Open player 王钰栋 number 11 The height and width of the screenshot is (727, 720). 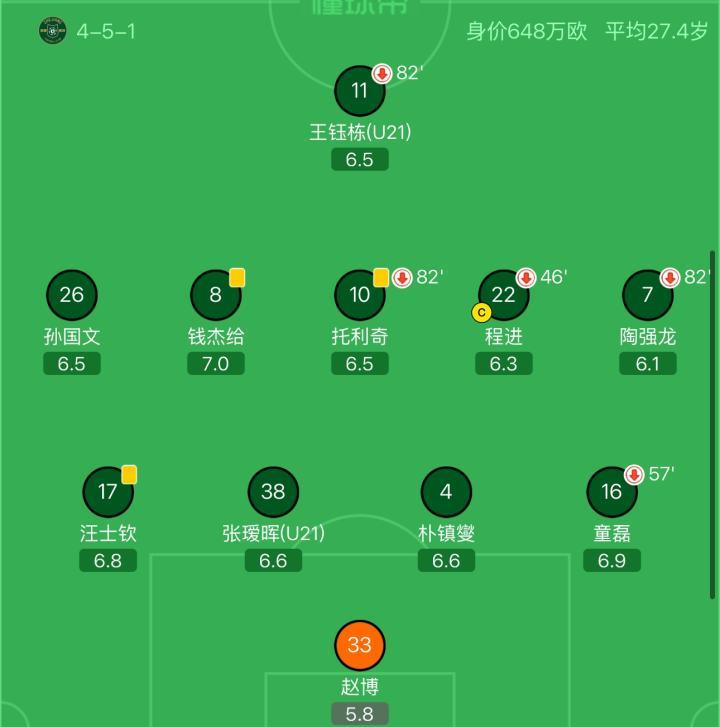(360, 91)
